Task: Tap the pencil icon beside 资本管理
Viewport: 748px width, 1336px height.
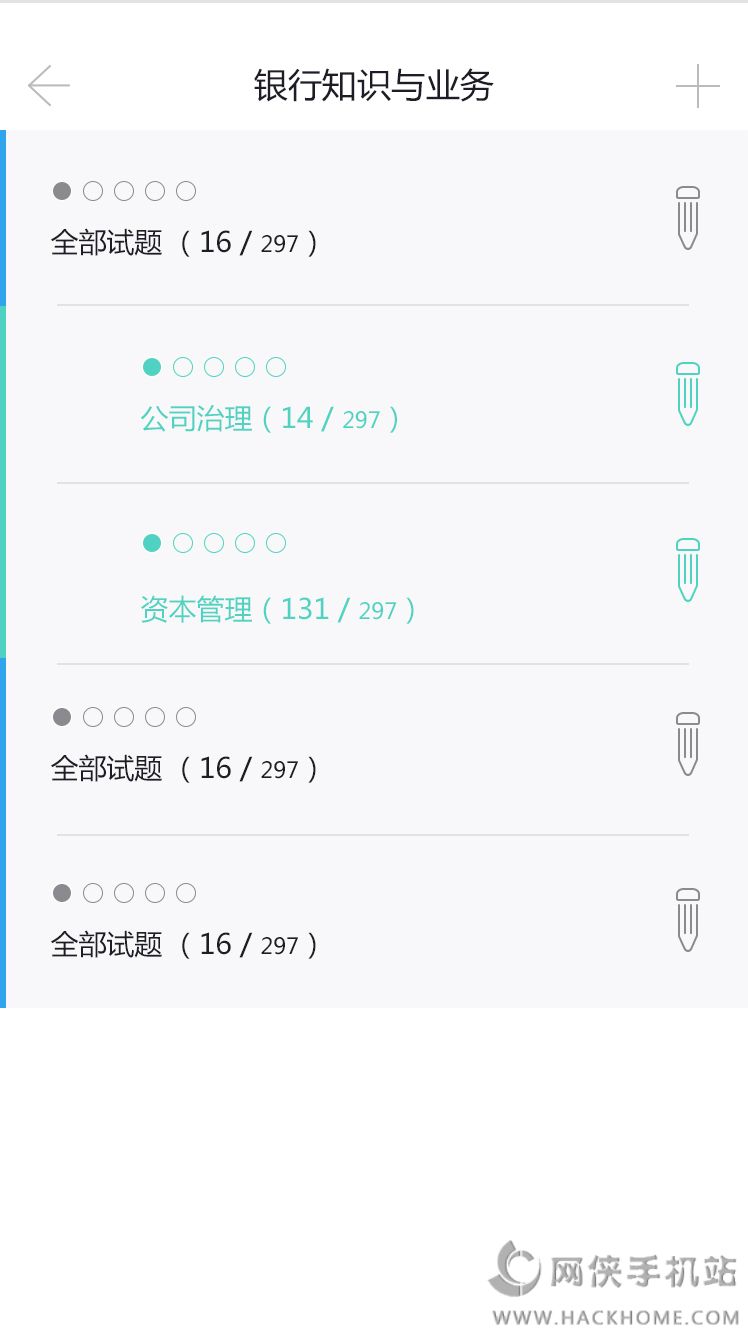Action: [687, 570]
